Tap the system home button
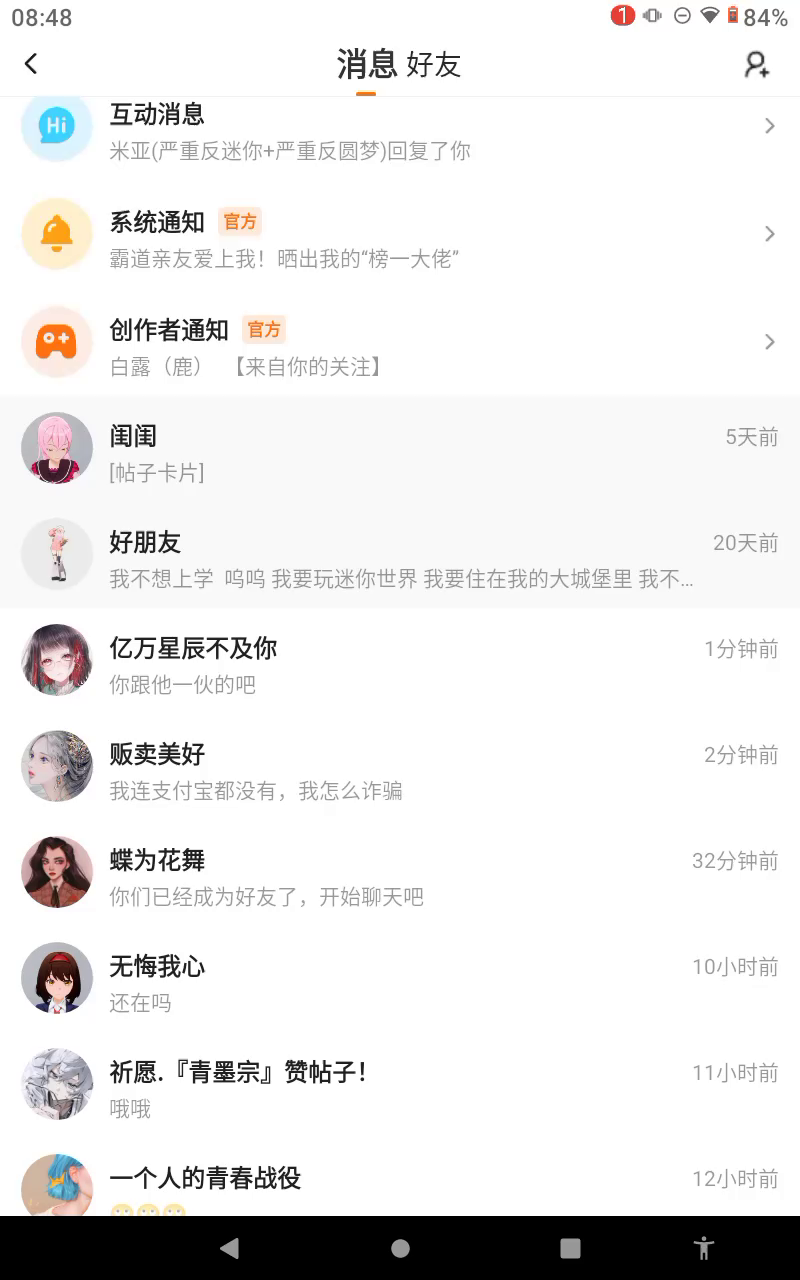The width and height of the screenshot is (800, 1280). tap(400, 1248)
